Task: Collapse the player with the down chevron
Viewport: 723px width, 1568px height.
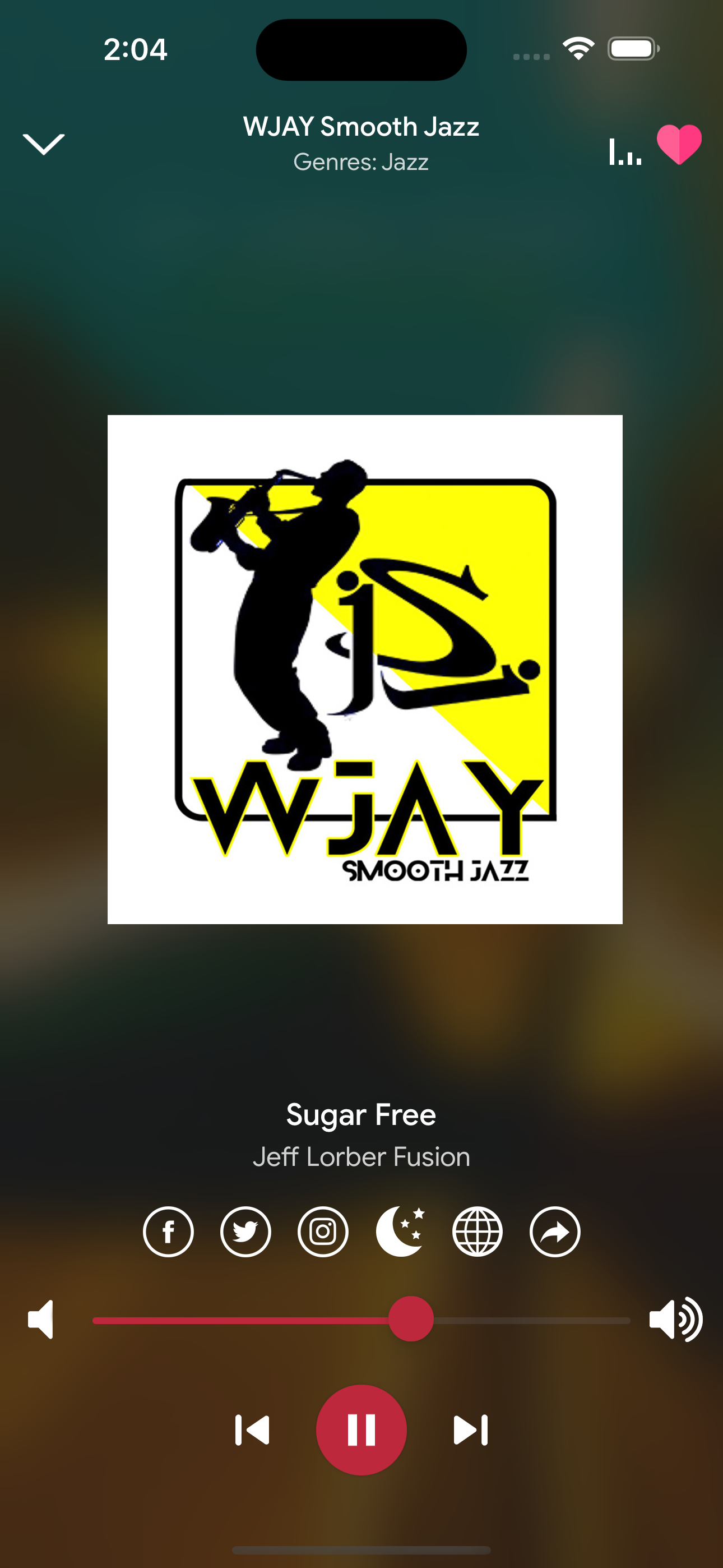Action: [43, 144]
